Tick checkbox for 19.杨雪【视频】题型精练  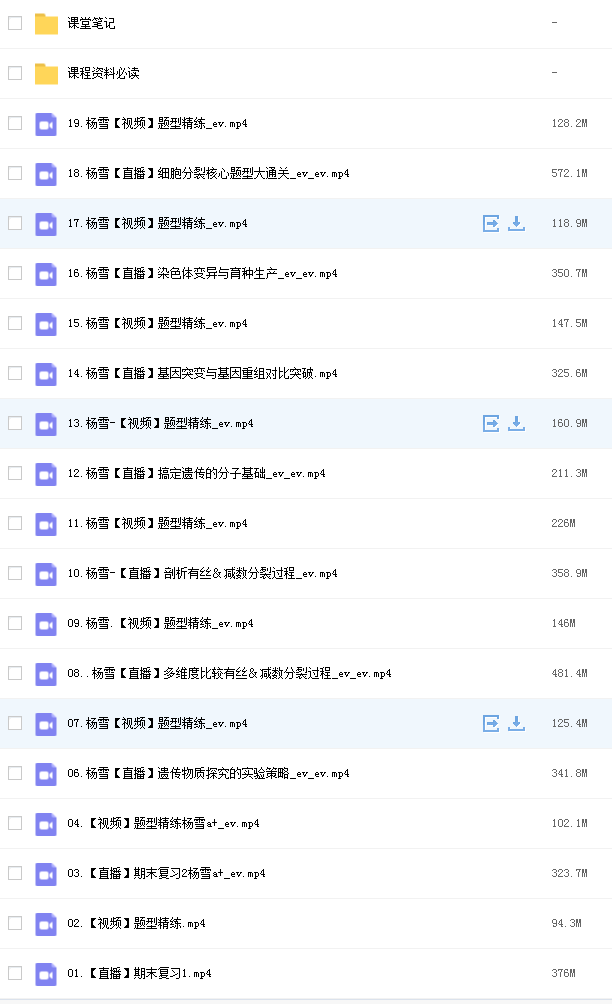15,123
